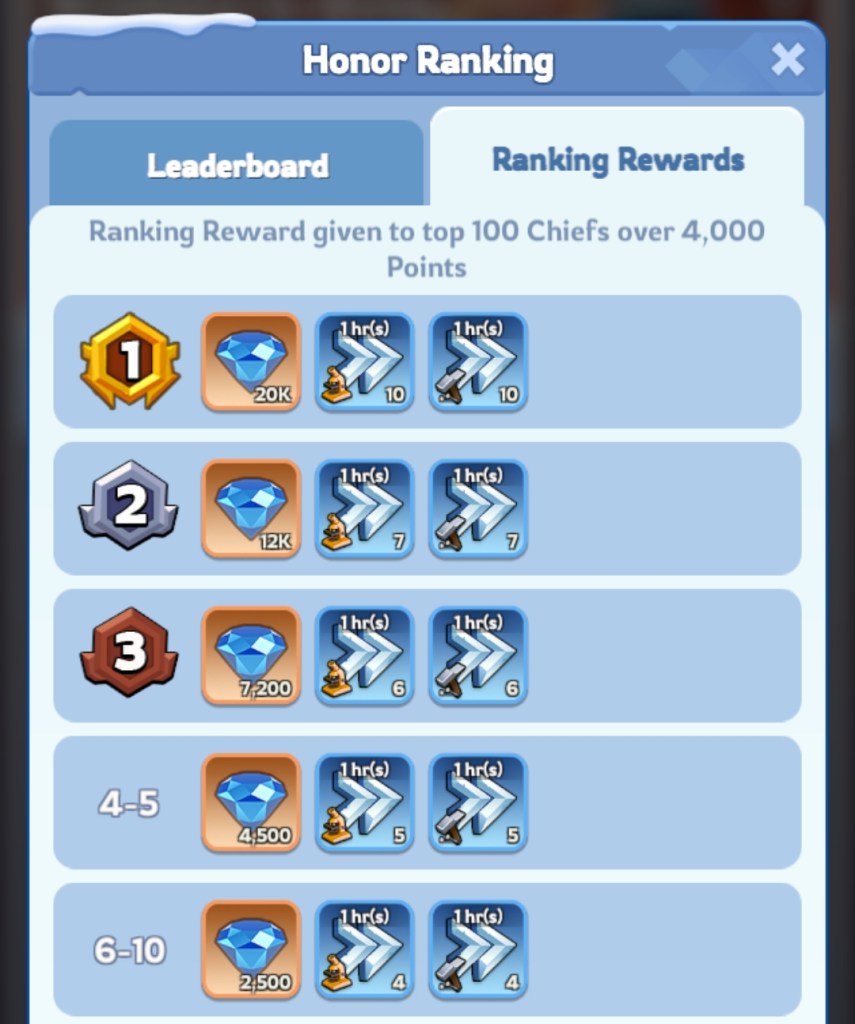This screenshot has width=855, height=1024.
Task: Open the Ranking Rewards tab
Action: click(x=618, y=159)
